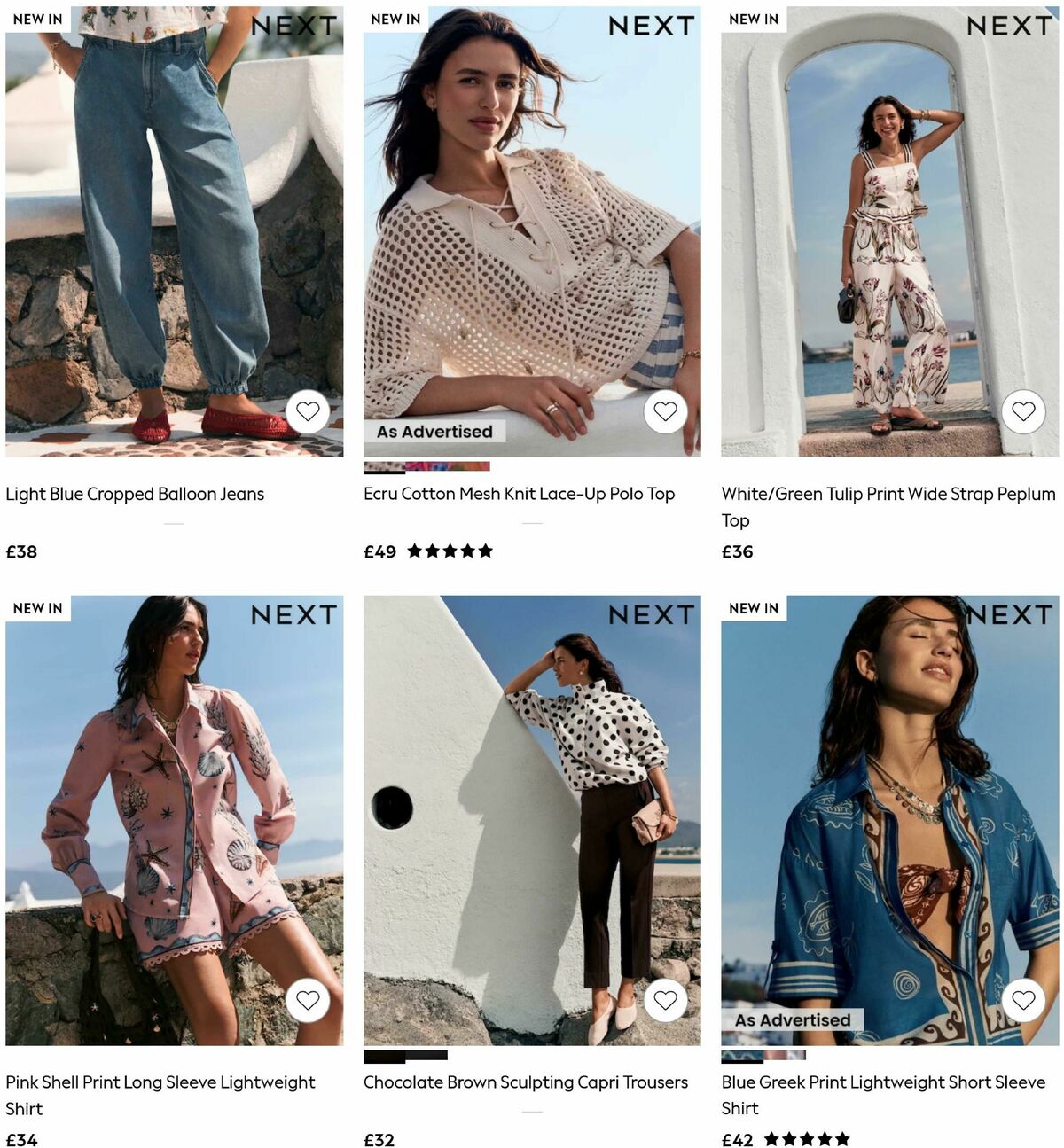Favourite the Ecru Cotton Mesh Knit Polo Top
The width and height of the screenshot is (1064, 1148).
665,411
